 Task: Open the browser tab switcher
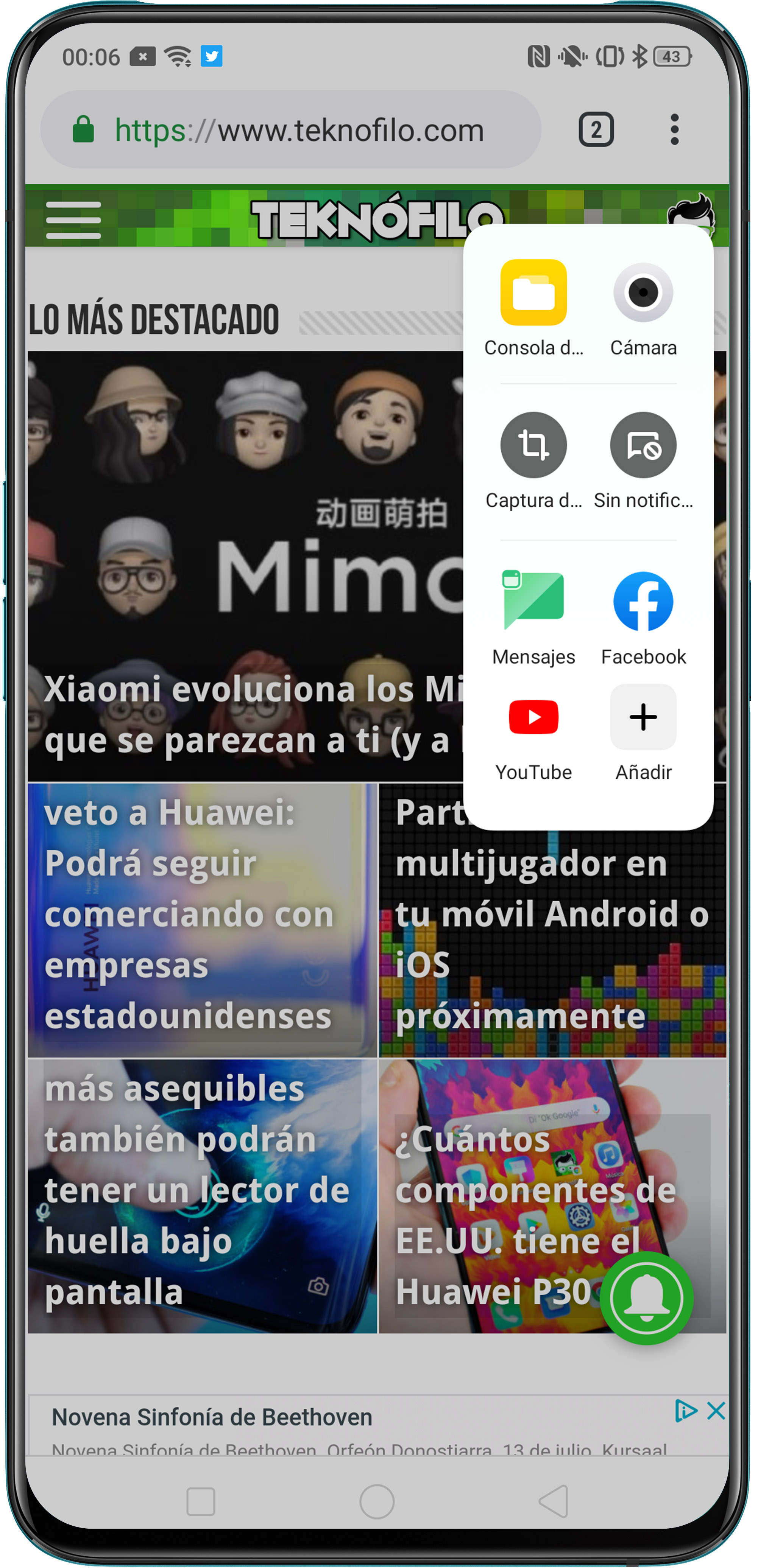595,129
